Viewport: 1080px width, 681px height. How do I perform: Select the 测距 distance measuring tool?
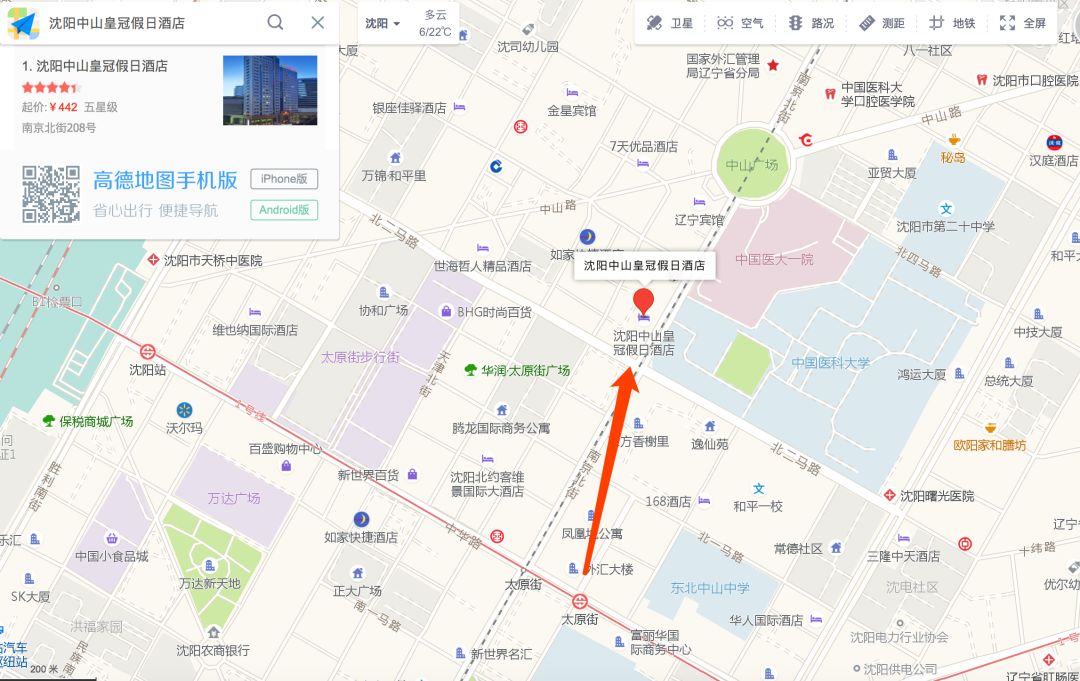click(882, 23)
